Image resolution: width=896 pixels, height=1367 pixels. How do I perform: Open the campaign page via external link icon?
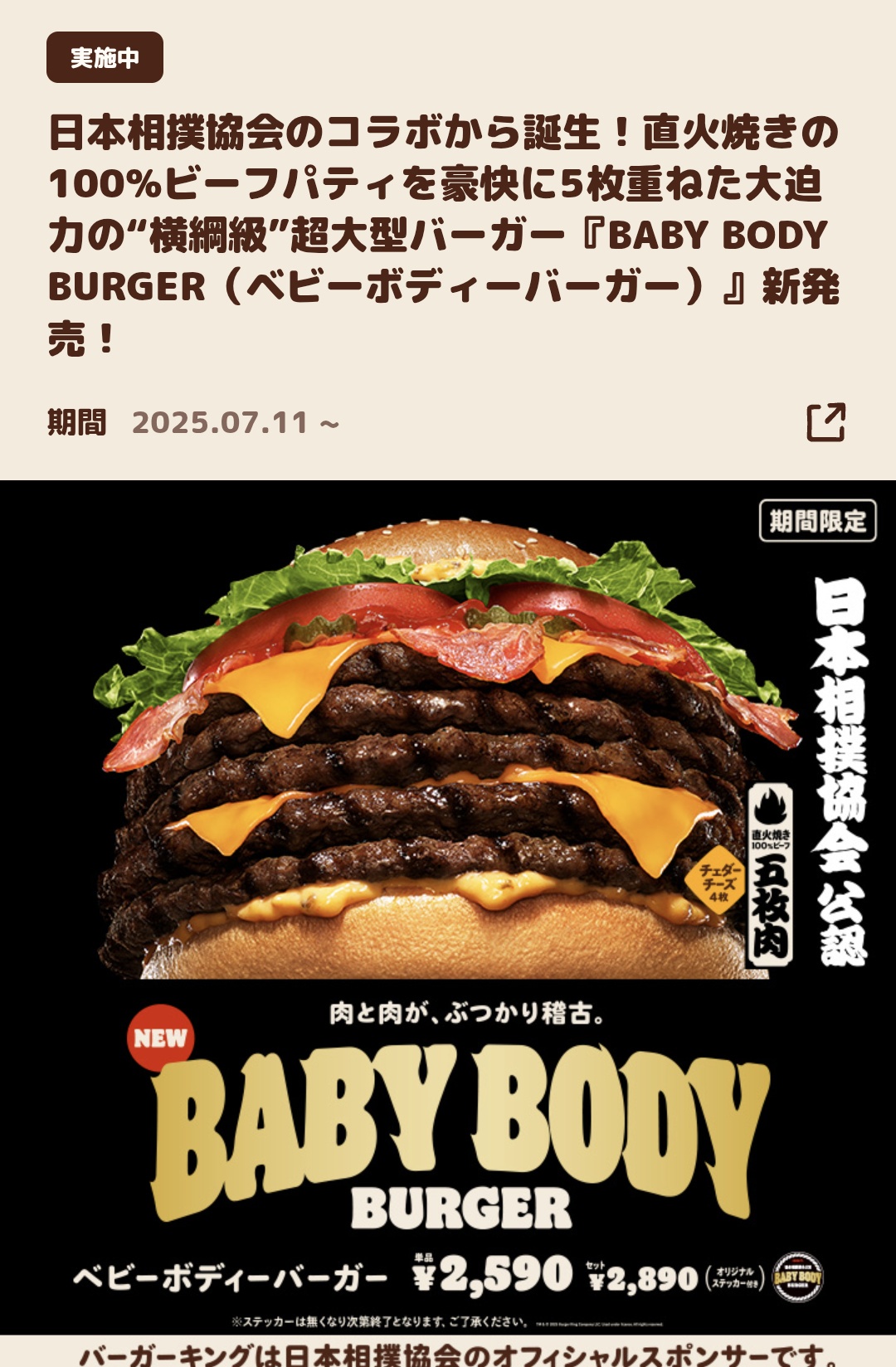[x=825, y=422]
